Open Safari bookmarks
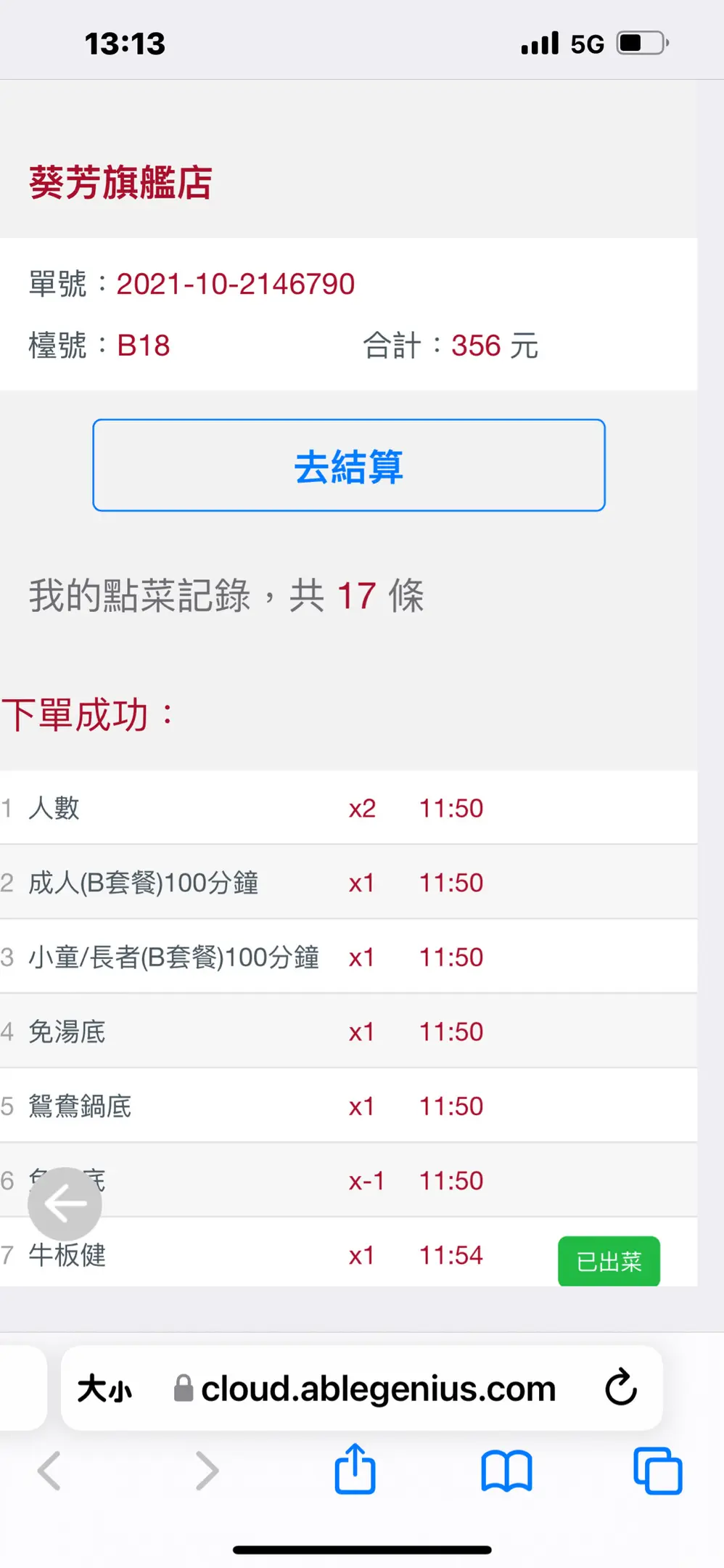This screenshot has height=1568, width=724. [x=506, y=1471]
